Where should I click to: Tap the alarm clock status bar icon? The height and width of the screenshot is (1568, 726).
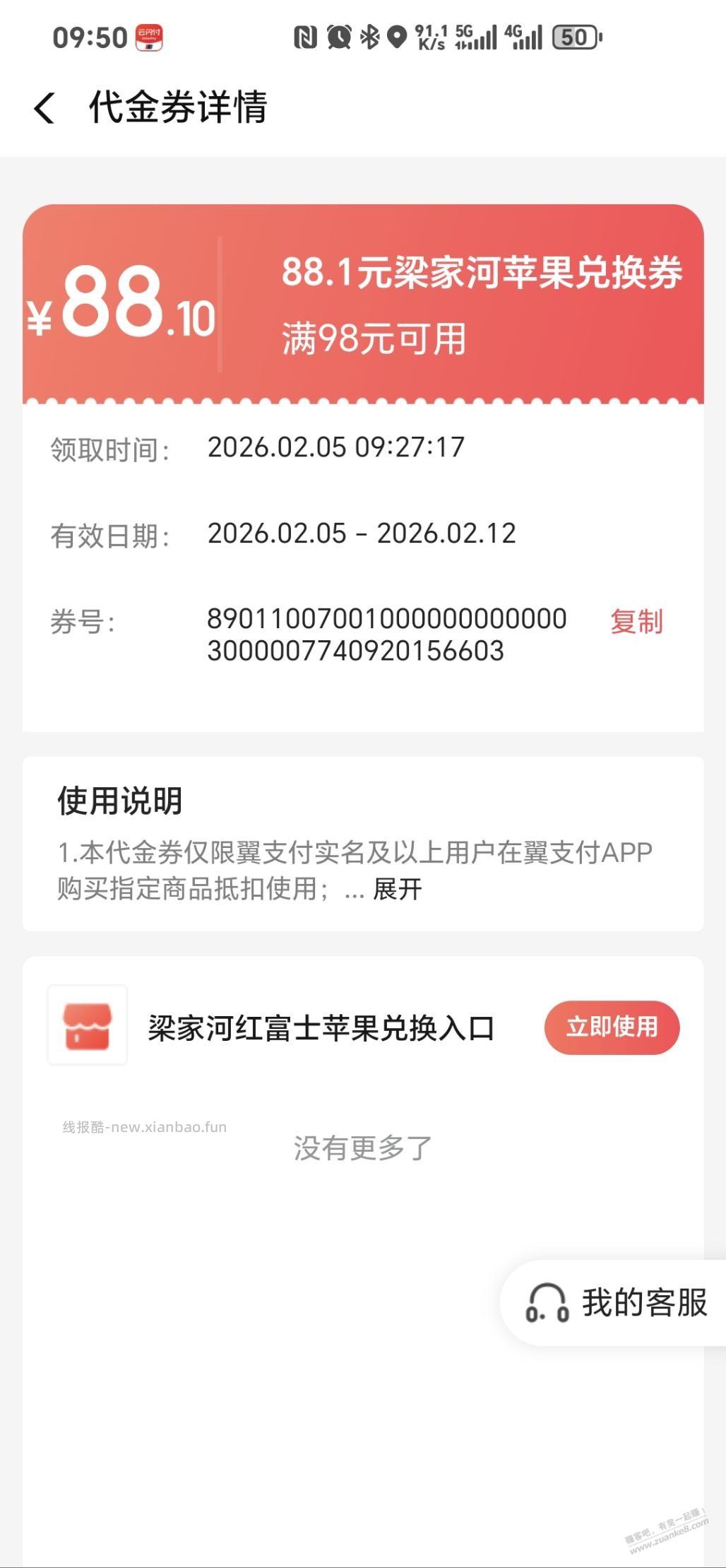pos(339,35)
